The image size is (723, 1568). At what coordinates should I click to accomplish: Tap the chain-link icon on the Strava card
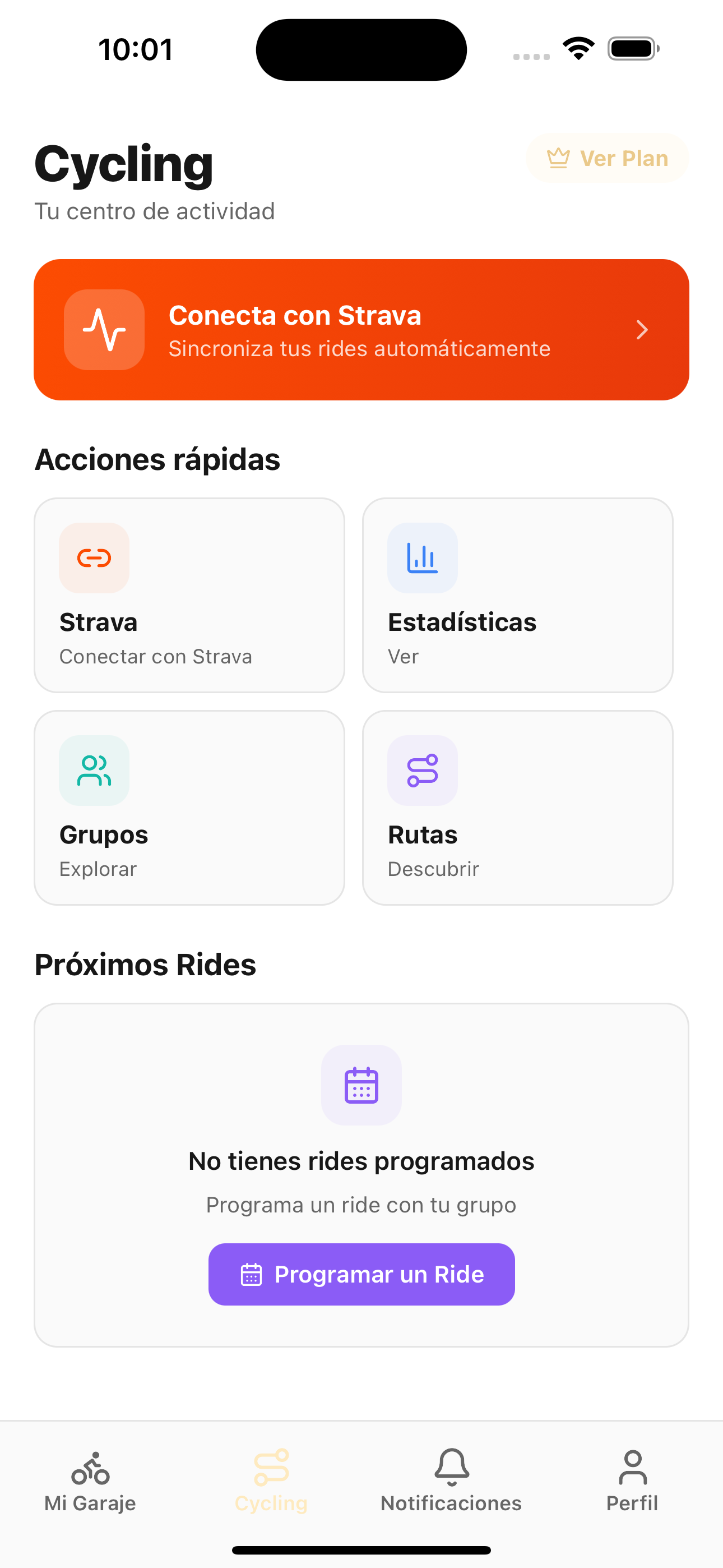coord(94,557)
